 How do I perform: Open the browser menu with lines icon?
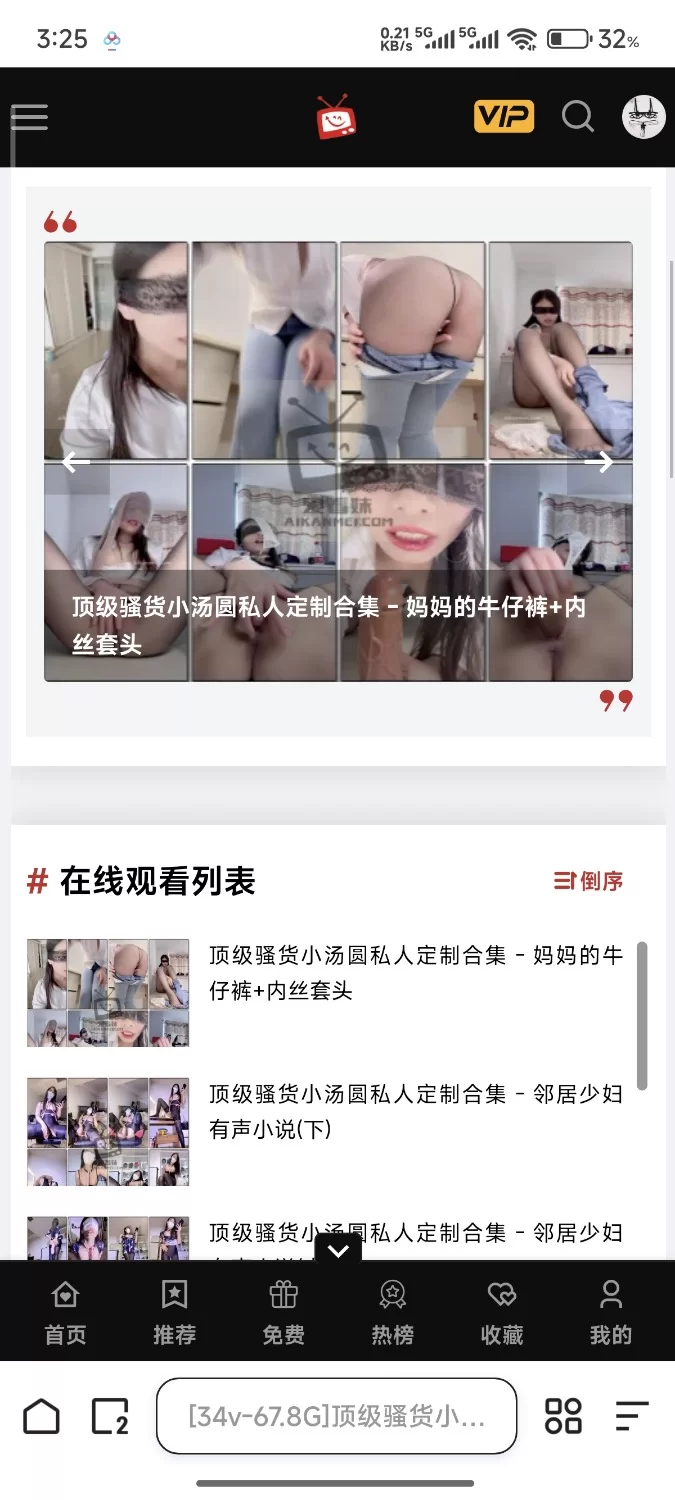(632, 1416)
